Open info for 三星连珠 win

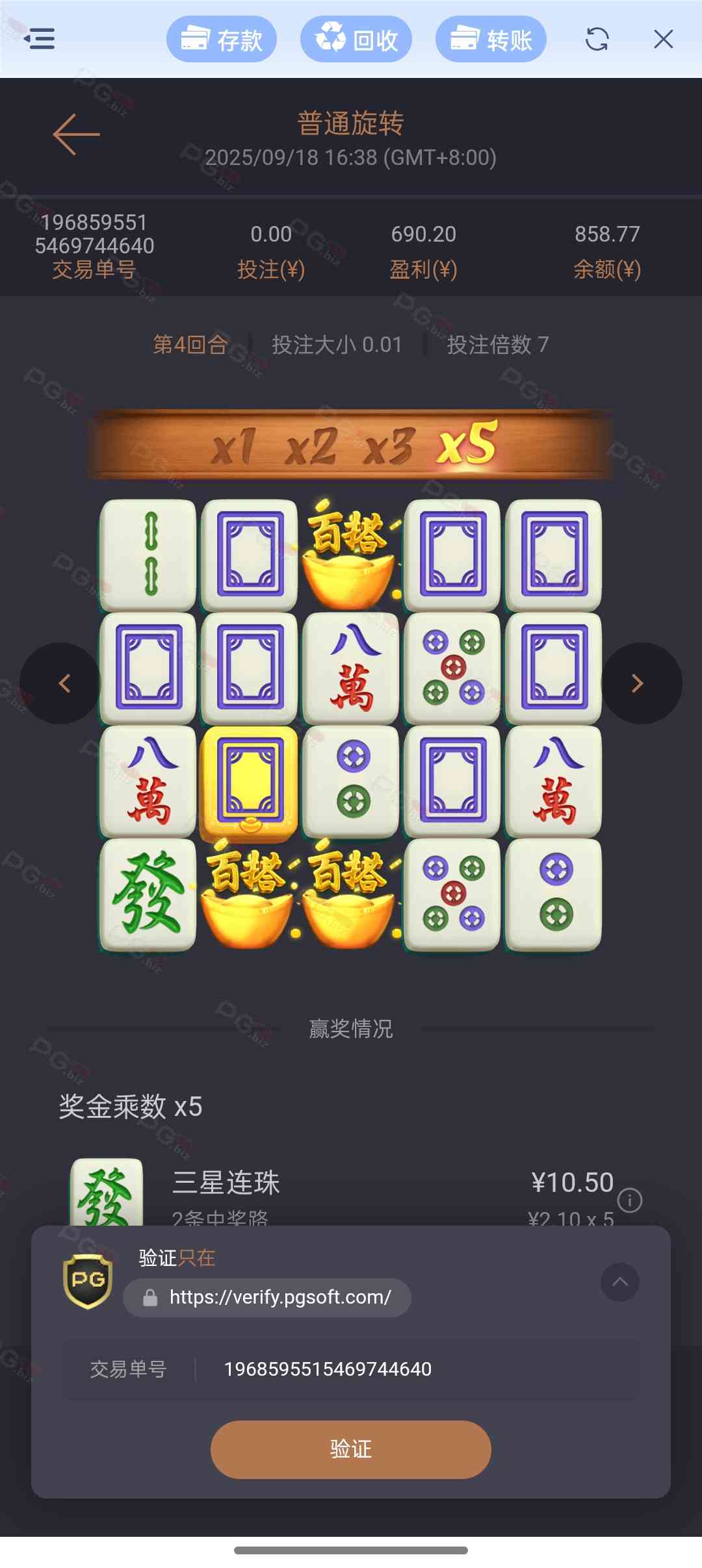point(629,1200)
